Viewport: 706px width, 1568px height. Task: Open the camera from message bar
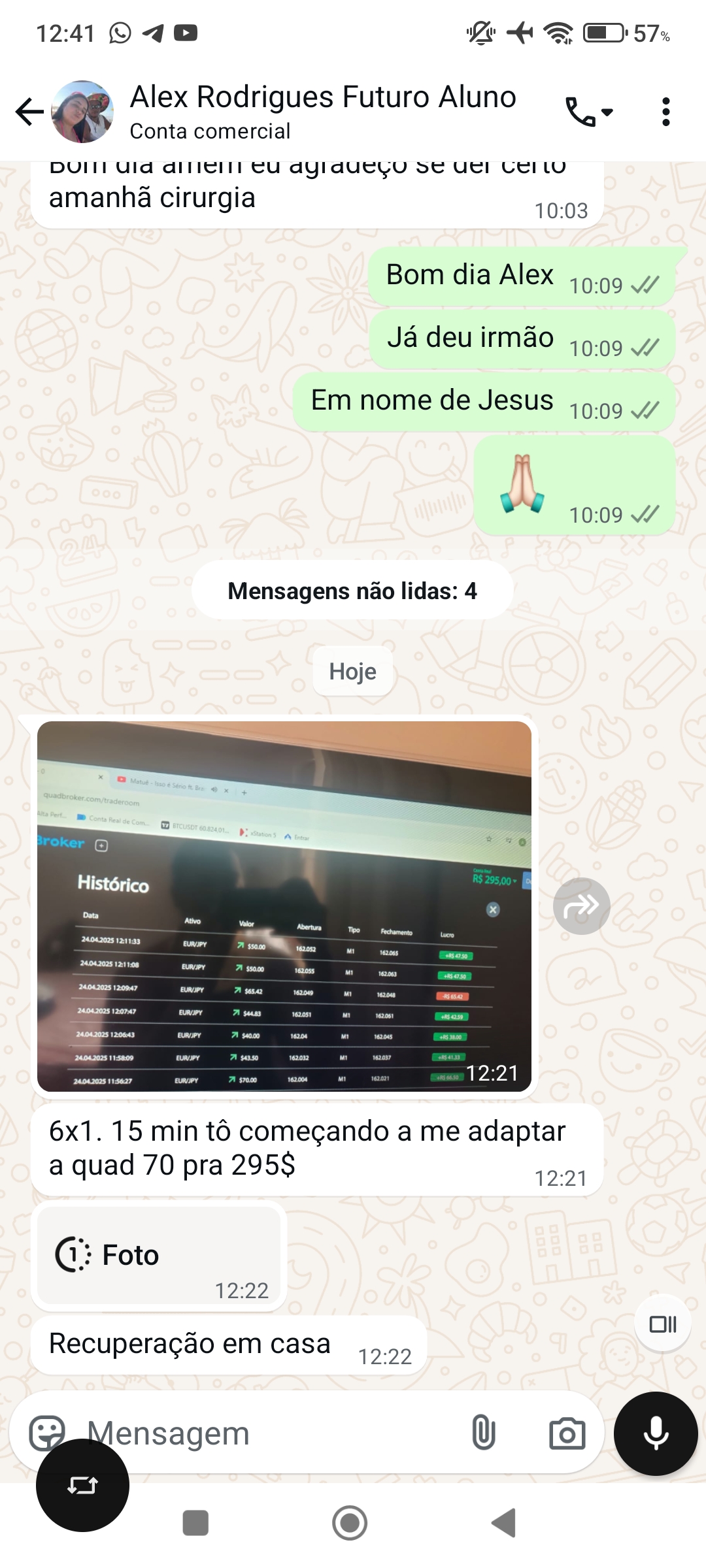567,1433
